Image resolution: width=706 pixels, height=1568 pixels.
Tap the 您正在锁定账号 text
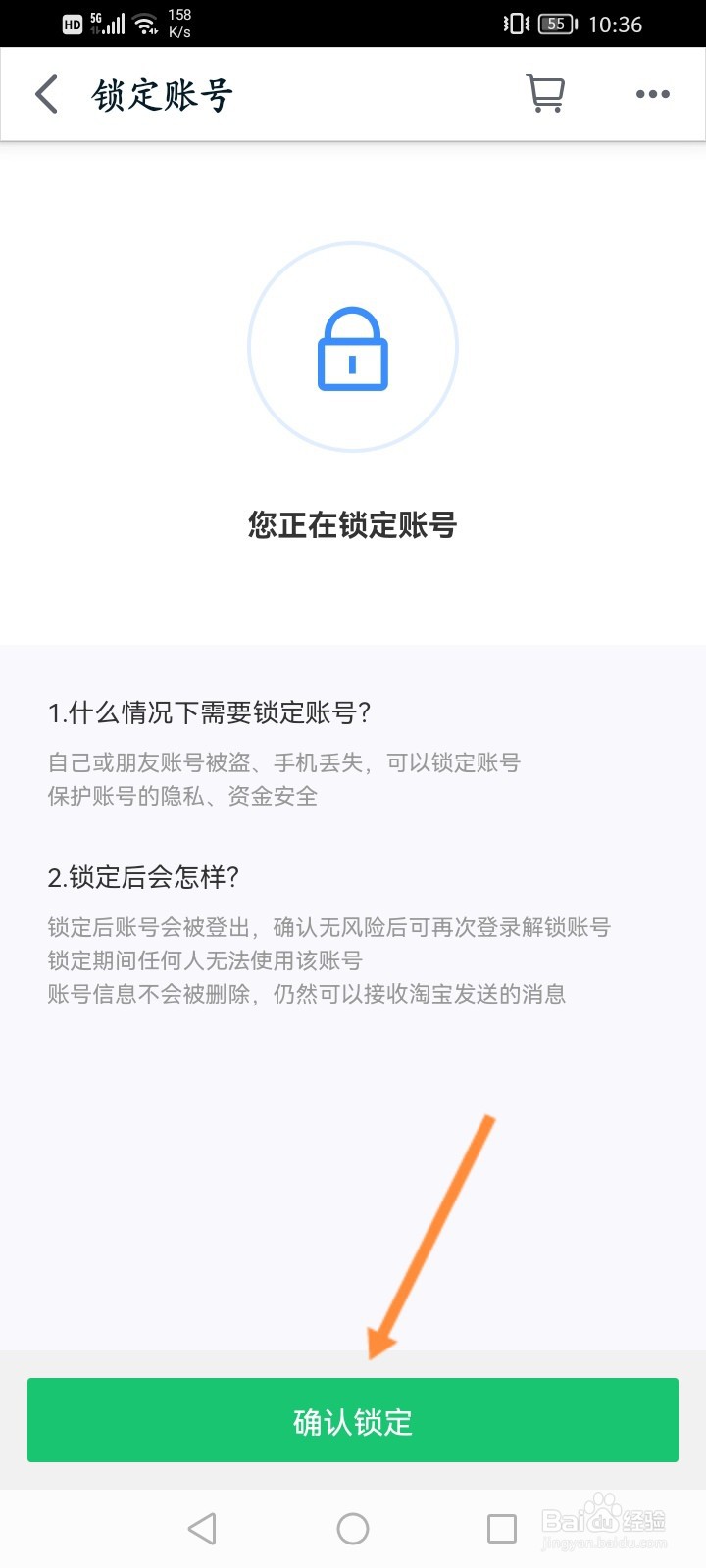[353, 525]
